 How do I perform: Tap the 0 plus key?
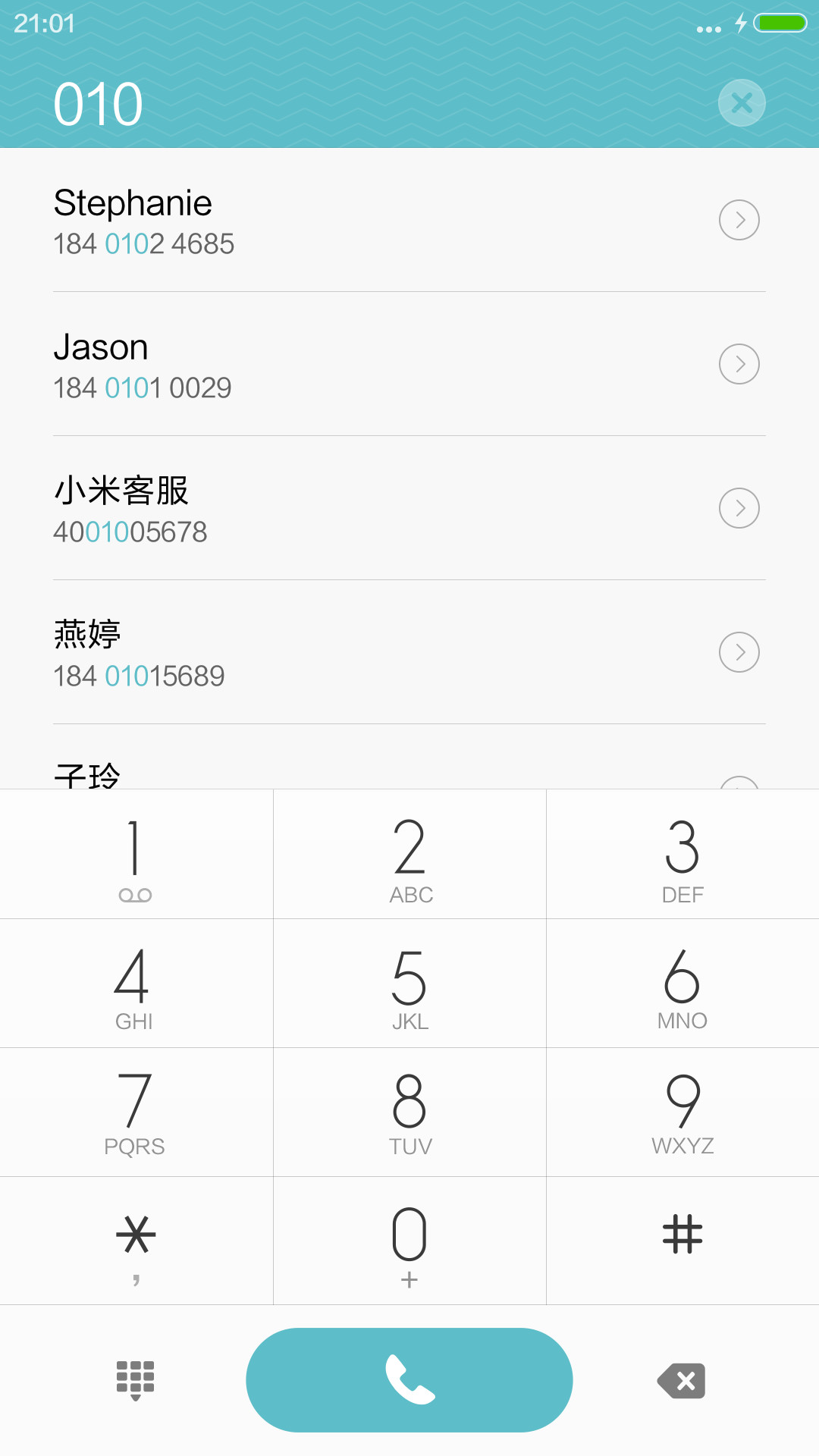[x=409, y=1241]
